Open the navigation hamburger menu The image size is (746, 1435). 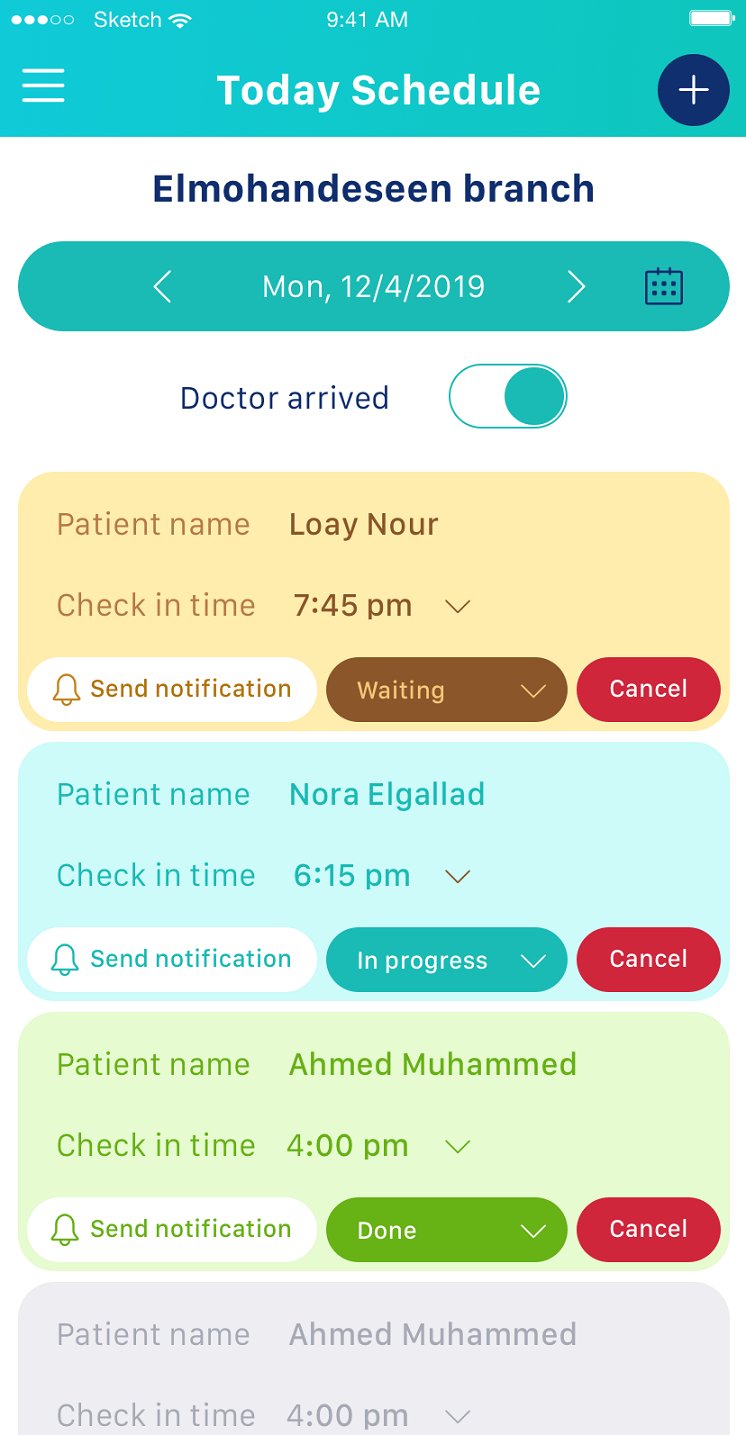coord(43,87)
